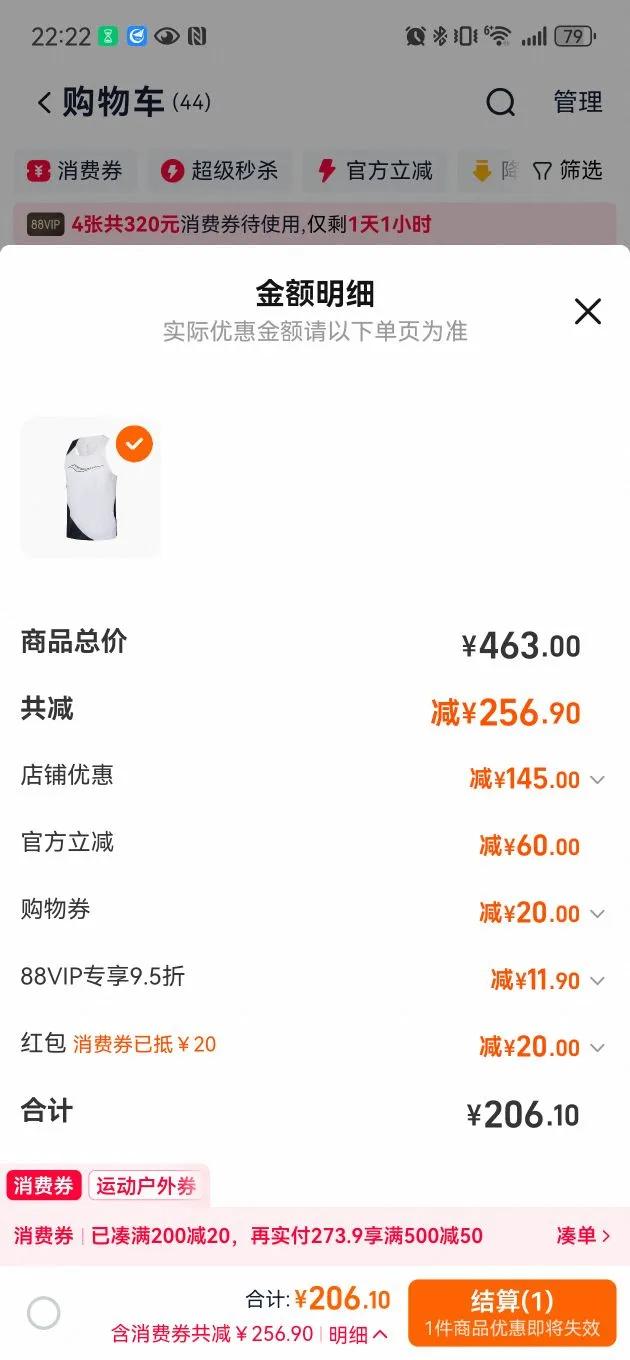Open 管理 to manage cart items
Screen dimensions: 630x1360
578,102
